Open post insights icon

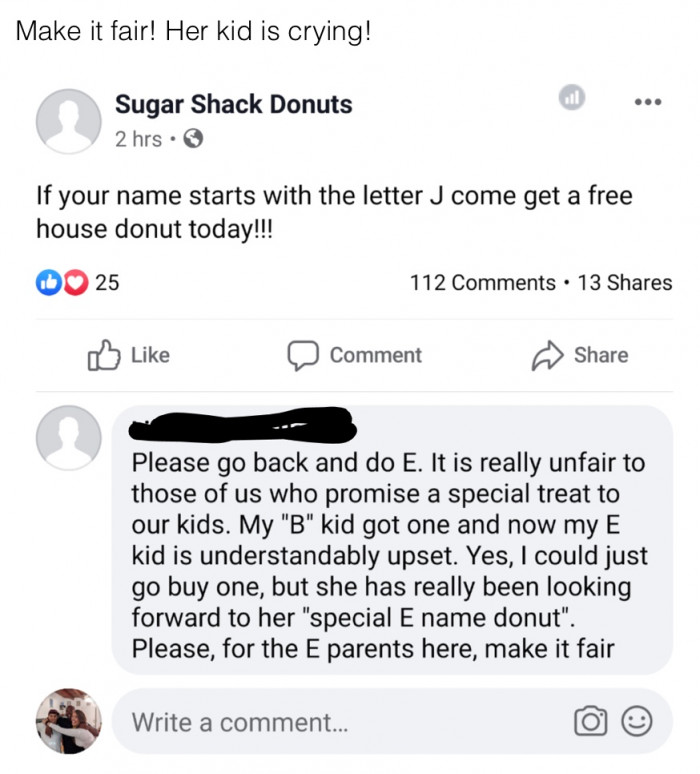572,100
